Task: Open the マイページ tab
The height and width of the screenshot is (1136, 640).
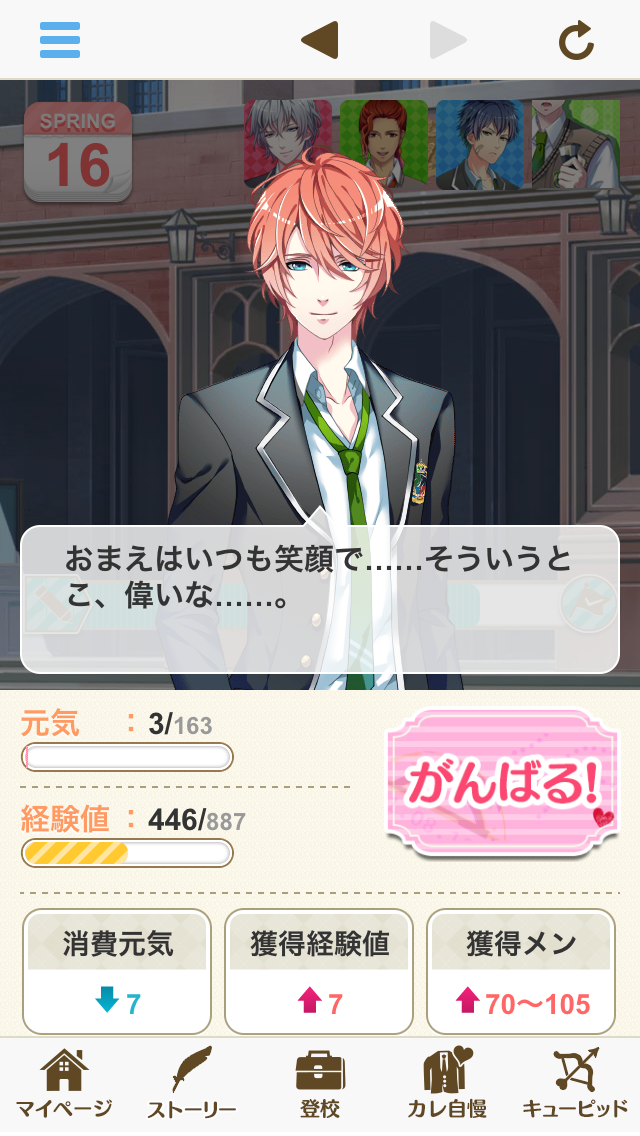Action: pyautogui.click(x=64, y=1084)
